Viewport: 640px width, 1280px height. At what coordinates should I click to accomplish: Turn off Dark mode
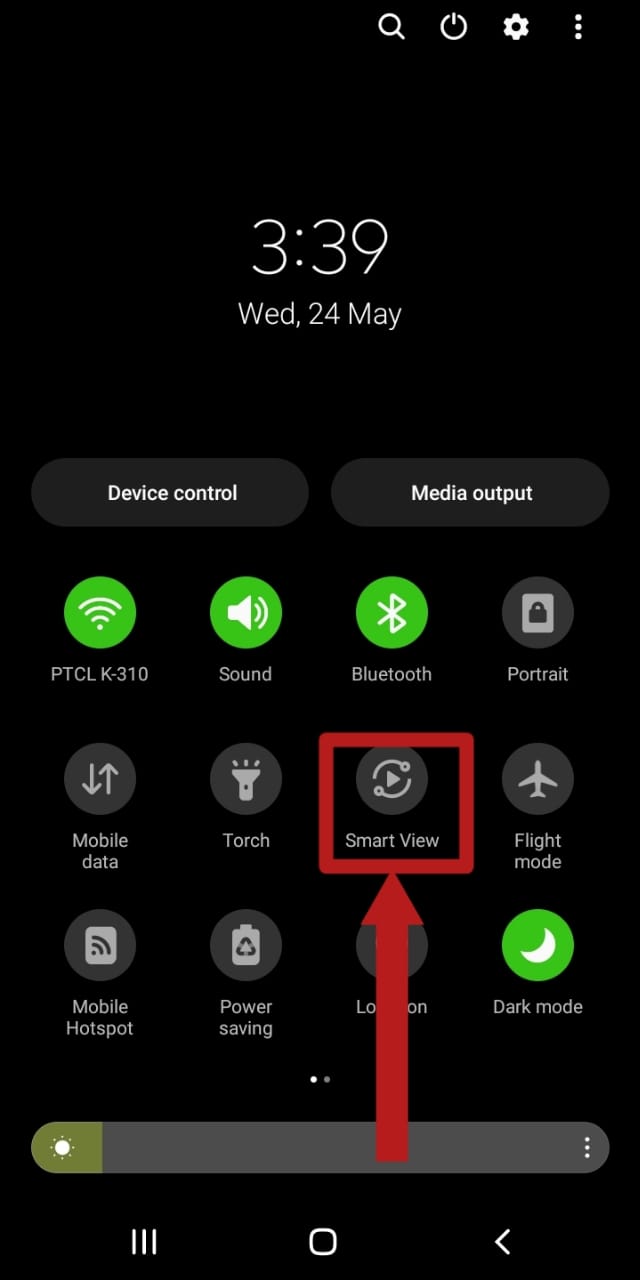click(x=538, y=945)
